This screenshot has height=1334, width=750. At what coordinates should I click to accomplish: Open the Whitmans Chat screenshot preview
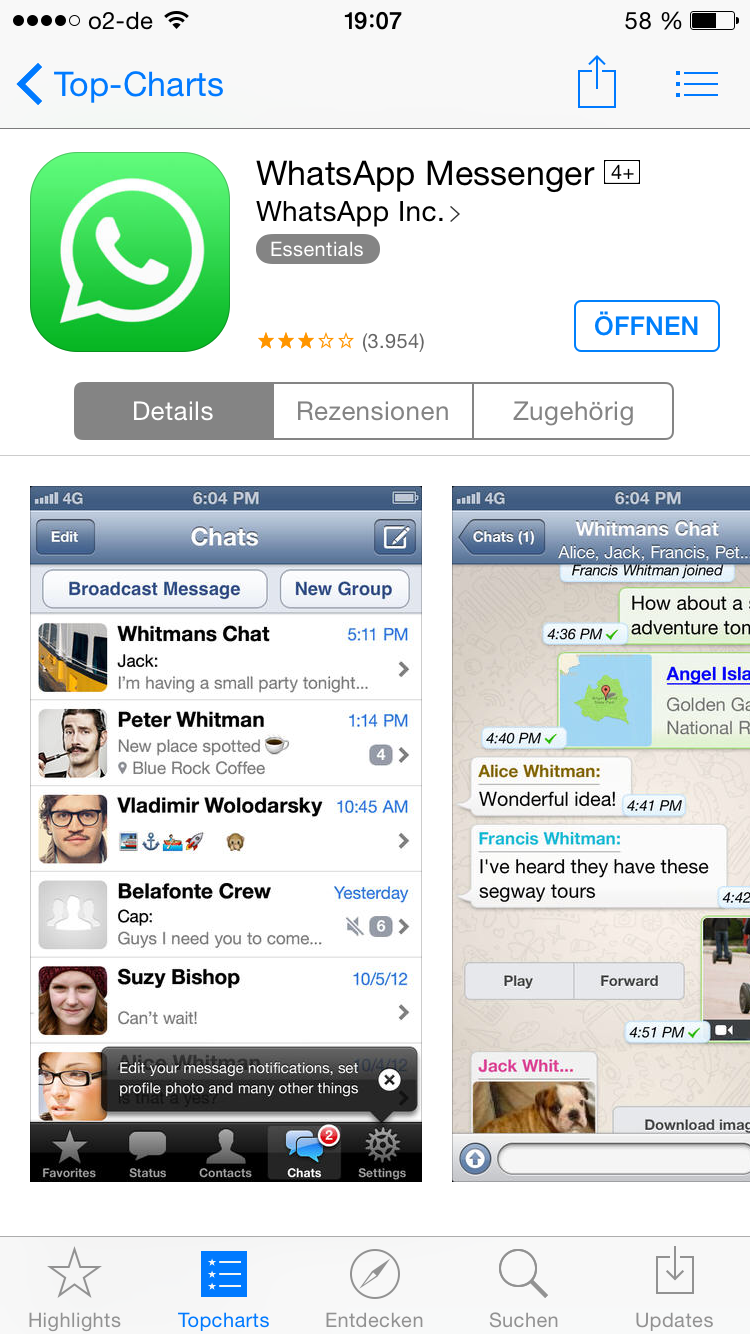pyautogui.click(x=601, y=834)
